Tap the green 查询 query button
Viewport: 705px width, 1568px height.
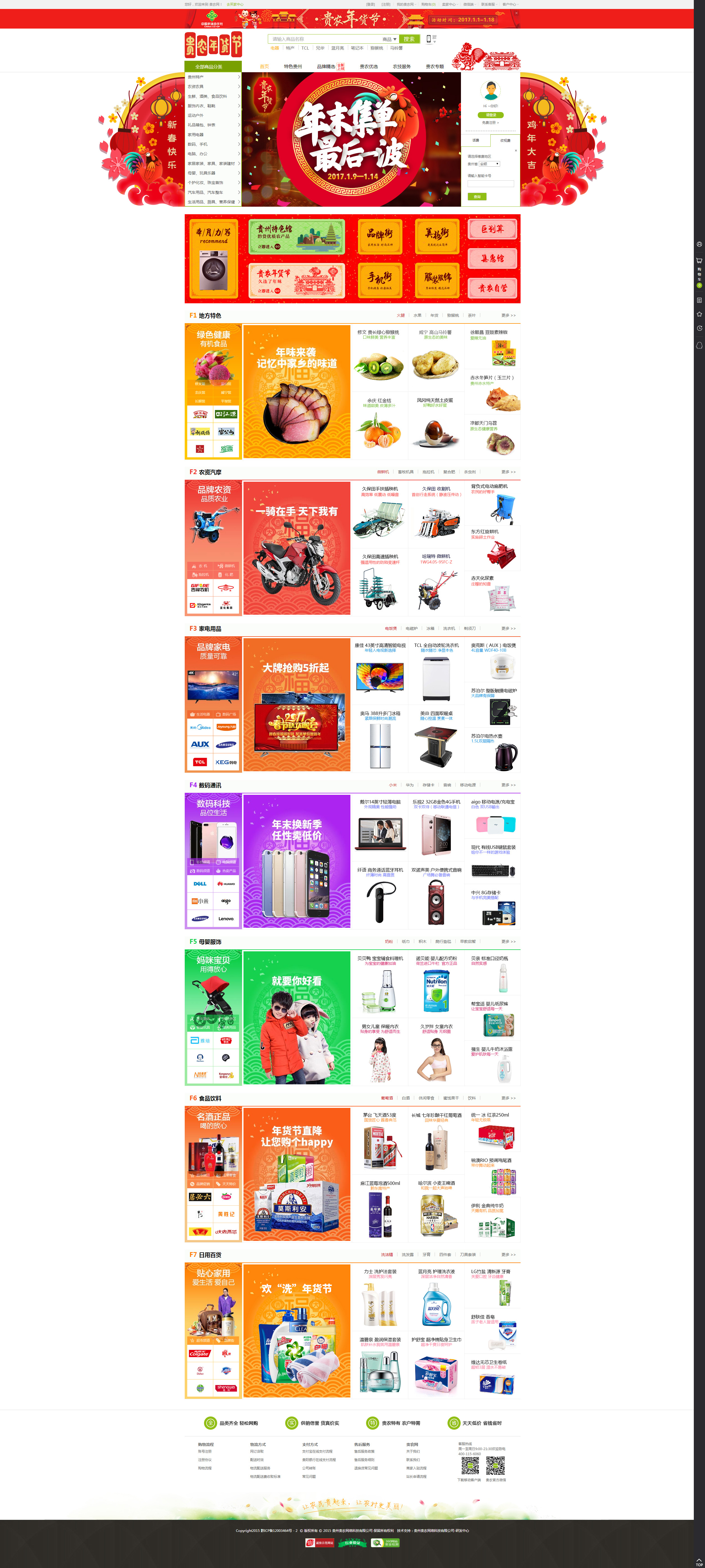[x=477, y=197]
